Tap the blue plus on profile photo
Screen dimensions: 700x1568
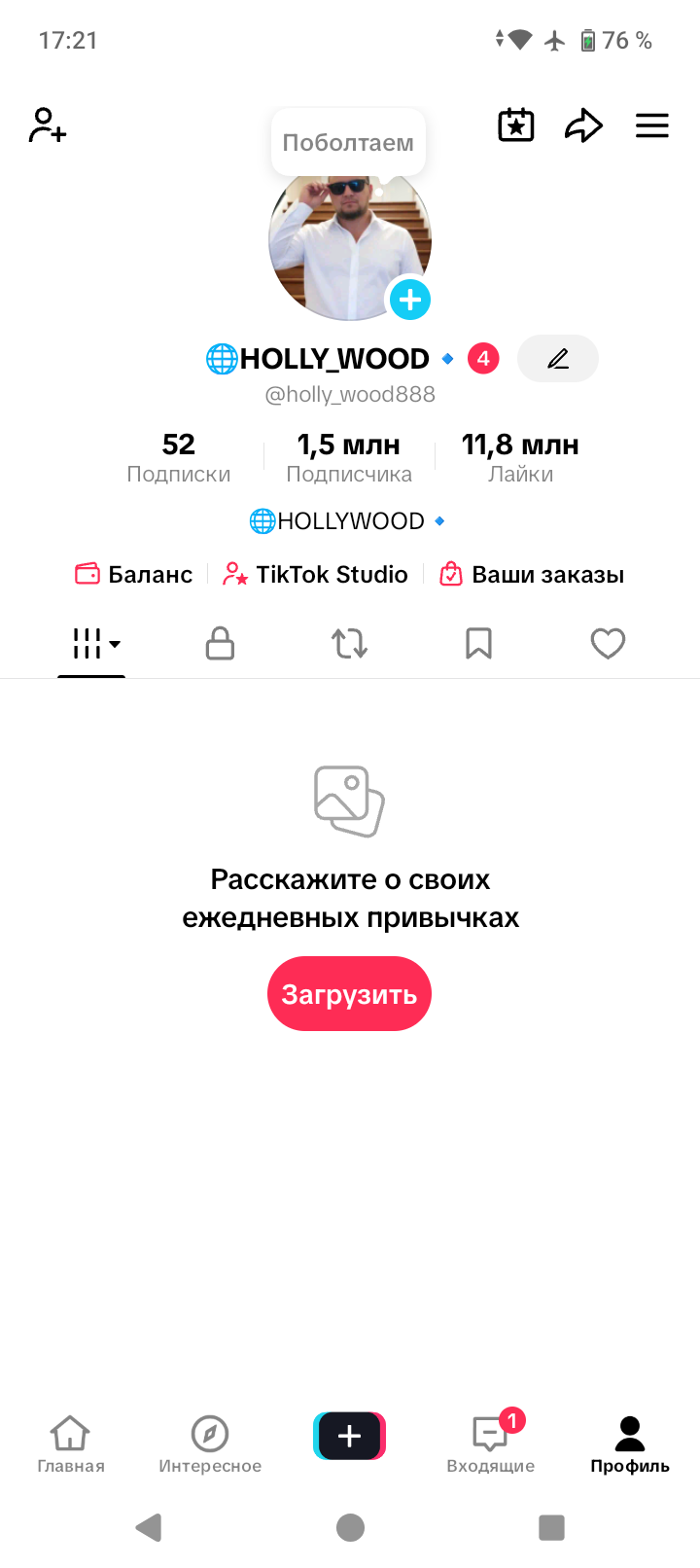(x=410, y=300)
